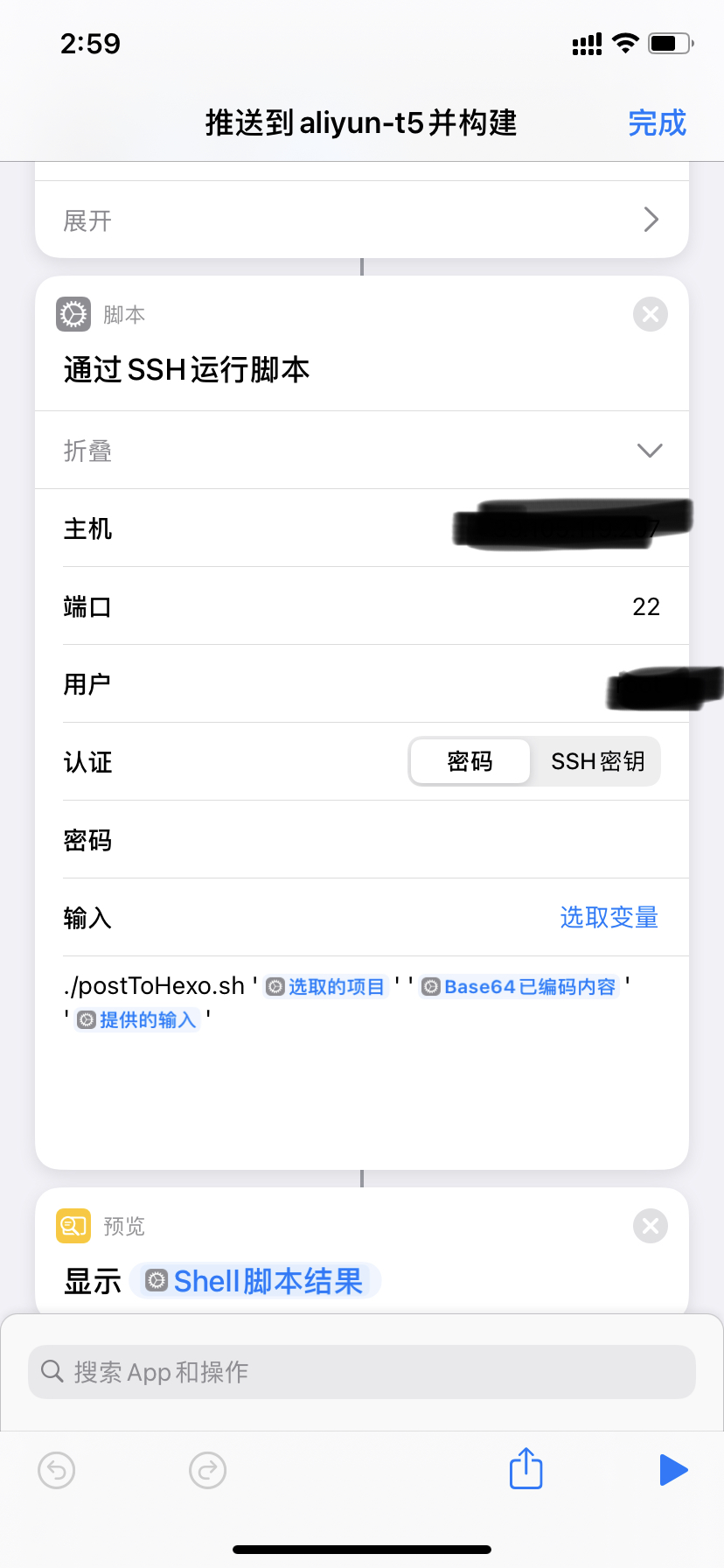Screen dimensions: 724x1568
Task: Tap the 选取的项目 variable in the script
Action: pos(326,987)
